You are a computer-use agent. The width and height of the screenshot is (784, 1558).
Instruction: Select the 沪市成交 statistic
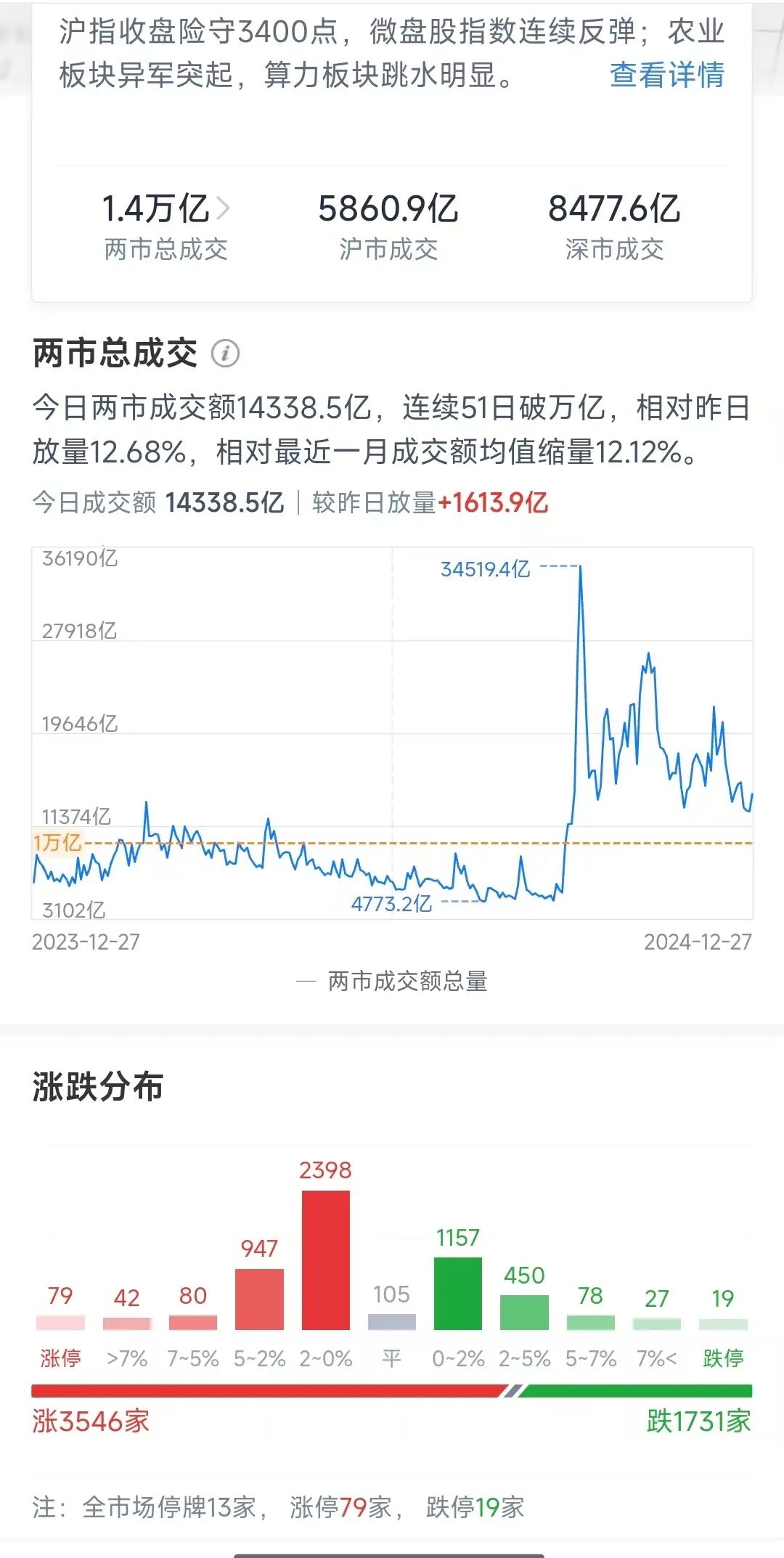click(388, 225)
